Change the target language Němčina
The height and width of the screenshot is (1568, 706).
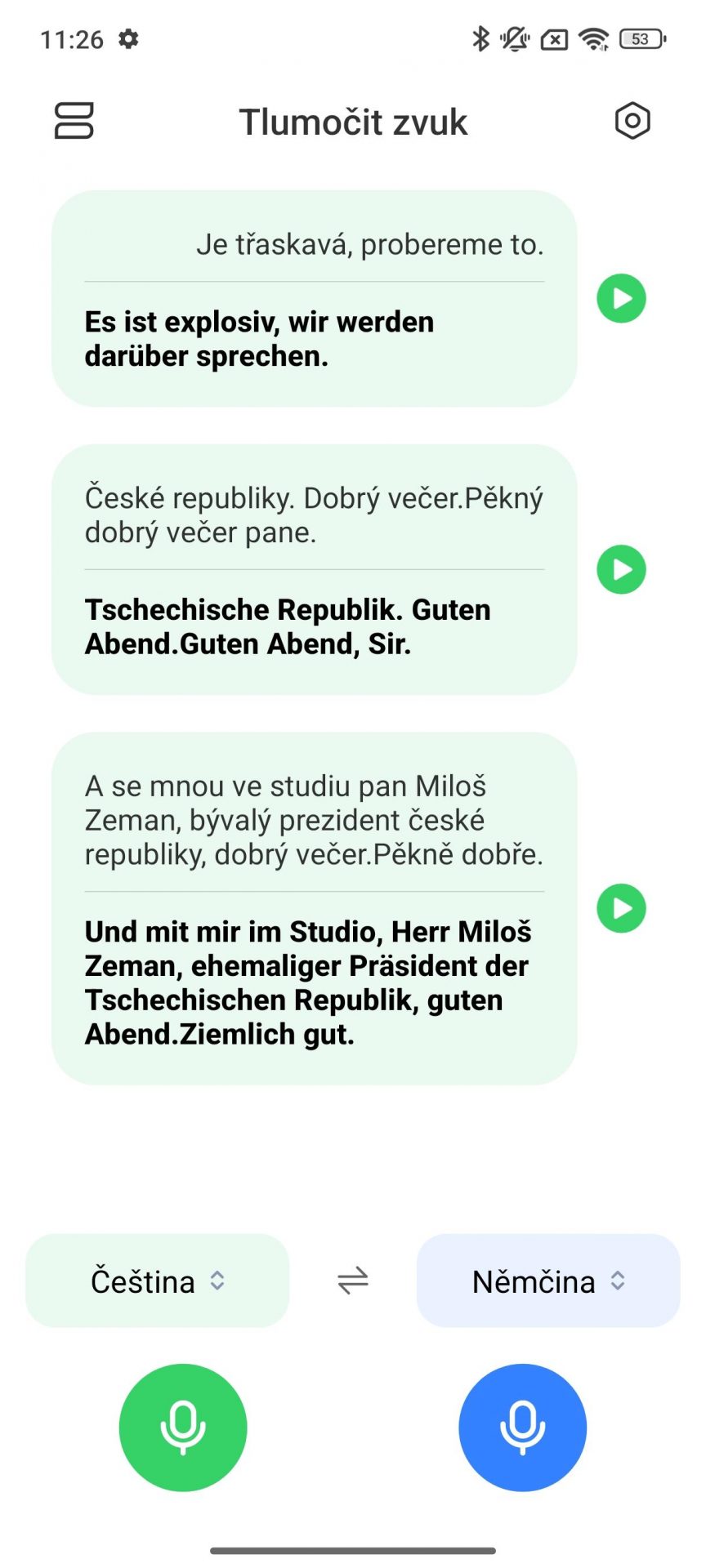pos(548,1281)
